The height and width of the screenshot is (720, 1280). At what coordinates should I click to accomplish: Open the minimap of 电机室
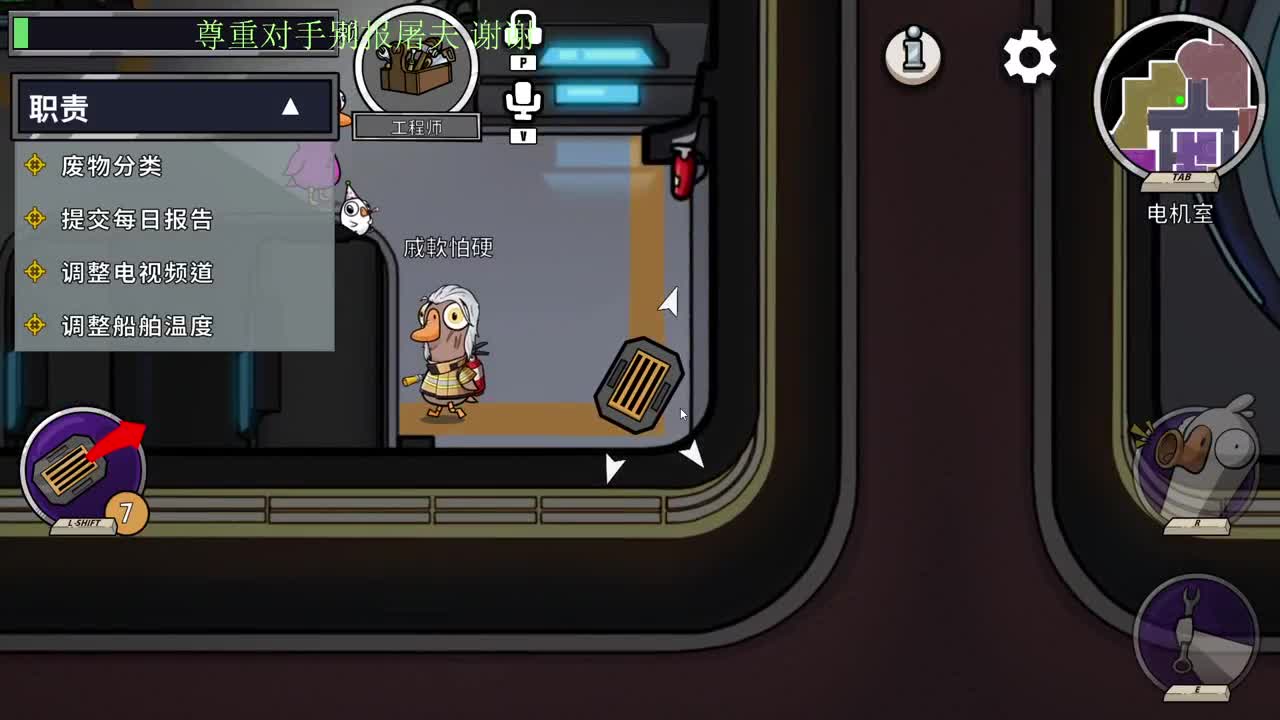(x=1180, y=100)
